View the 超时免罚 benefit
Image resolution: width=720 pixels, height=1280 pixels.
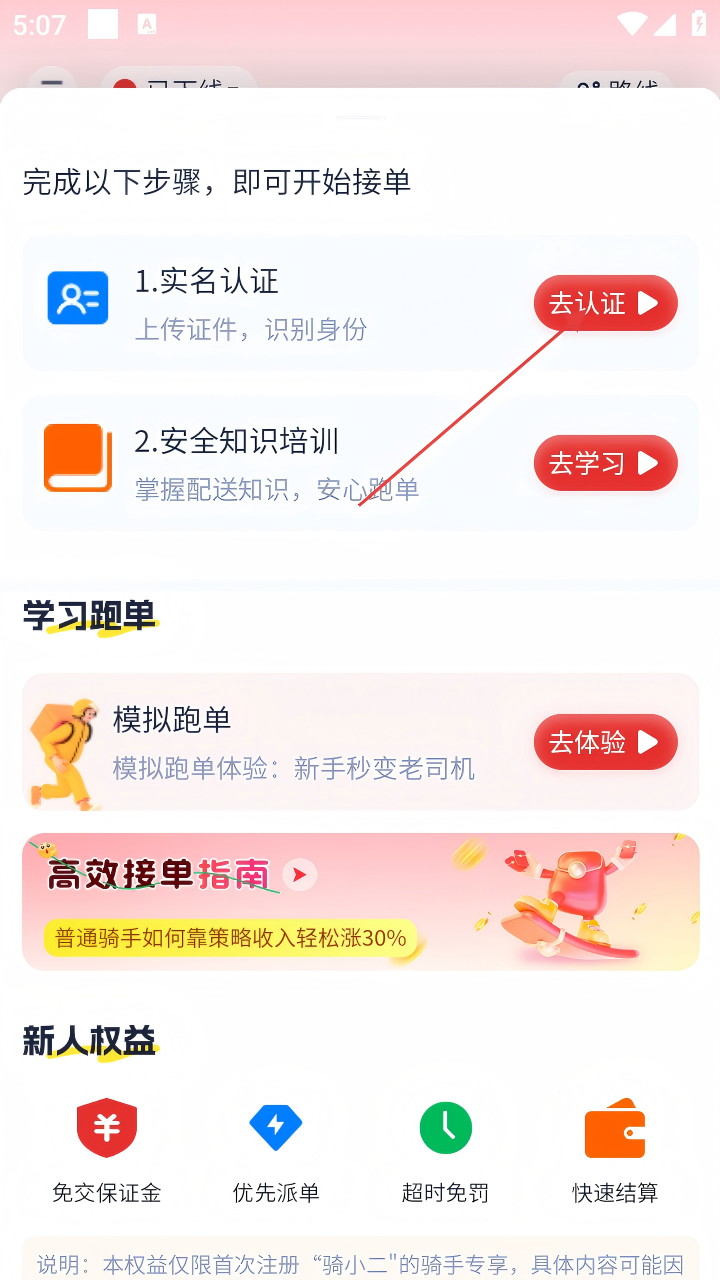[445, 1150]
